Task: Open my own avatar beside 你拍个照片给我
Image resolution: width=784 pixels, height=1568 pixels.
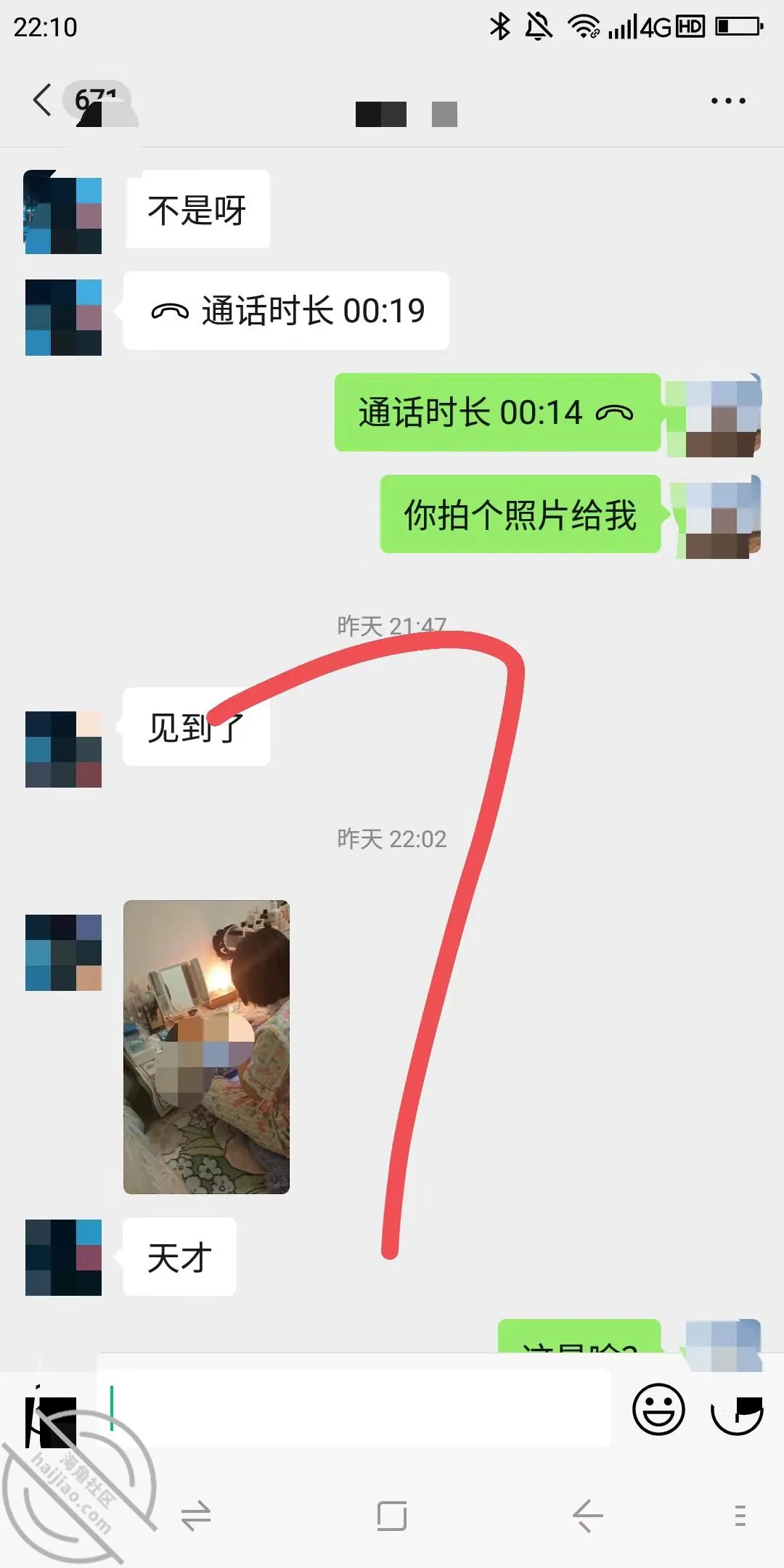Action: [722, 517]
